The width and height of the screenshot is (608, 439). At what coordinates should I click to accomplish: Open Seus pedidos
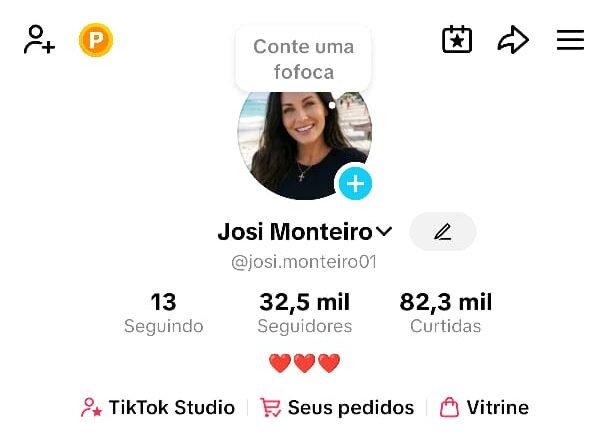click(x=337, y=407)
